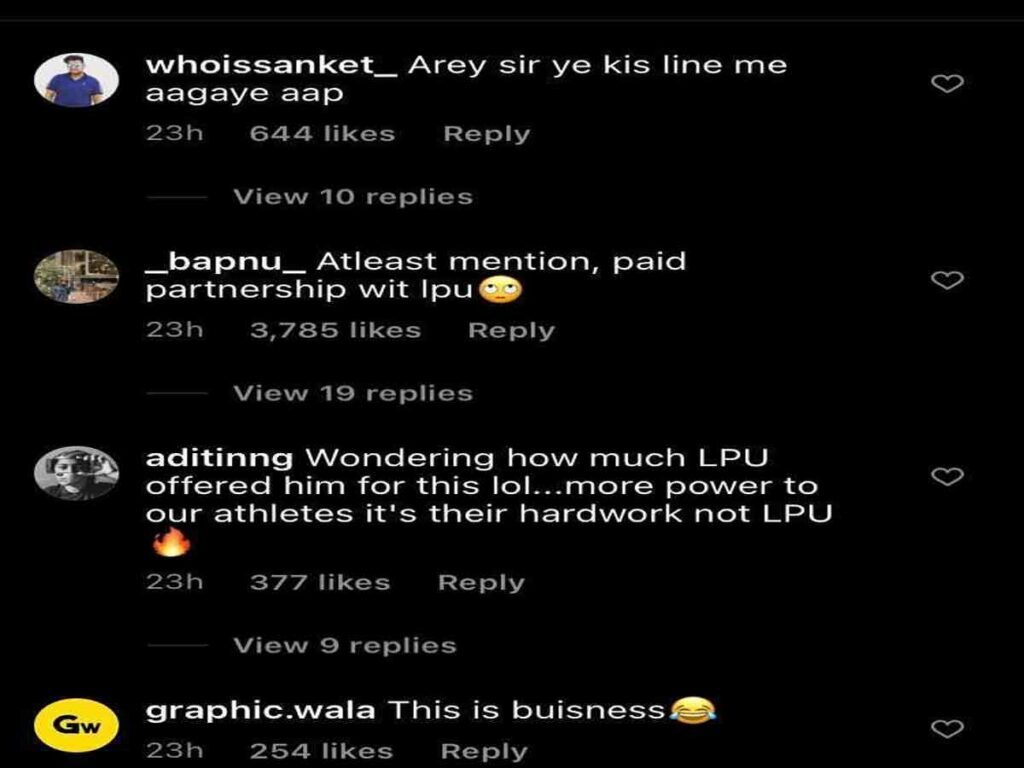The height and width of the screenshot is (768, 1024).
Task: Like aditinng's comment about LPU
Action: point(946,477)
